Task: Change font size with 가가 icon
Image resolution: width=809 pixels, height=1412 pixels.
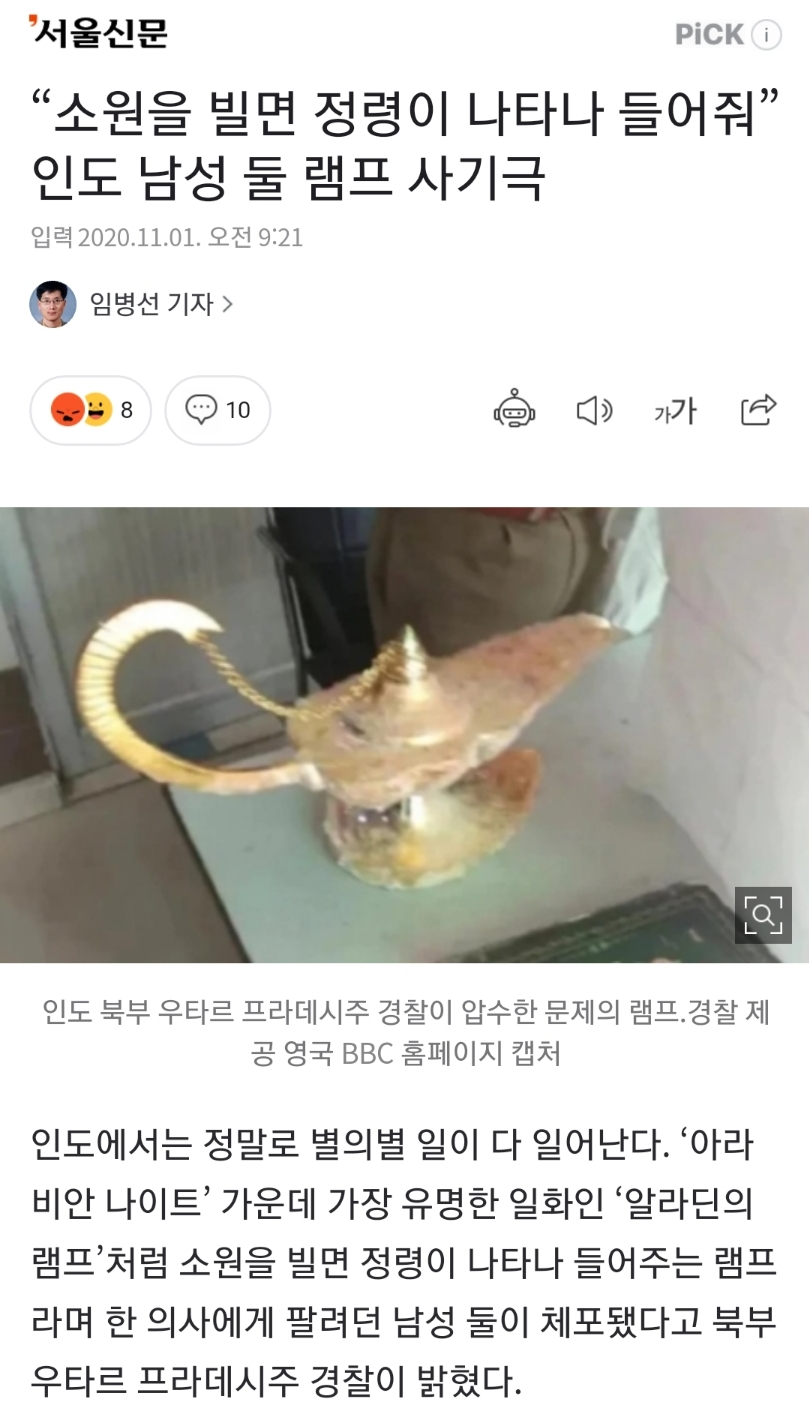Action: [x=675, y=410]
